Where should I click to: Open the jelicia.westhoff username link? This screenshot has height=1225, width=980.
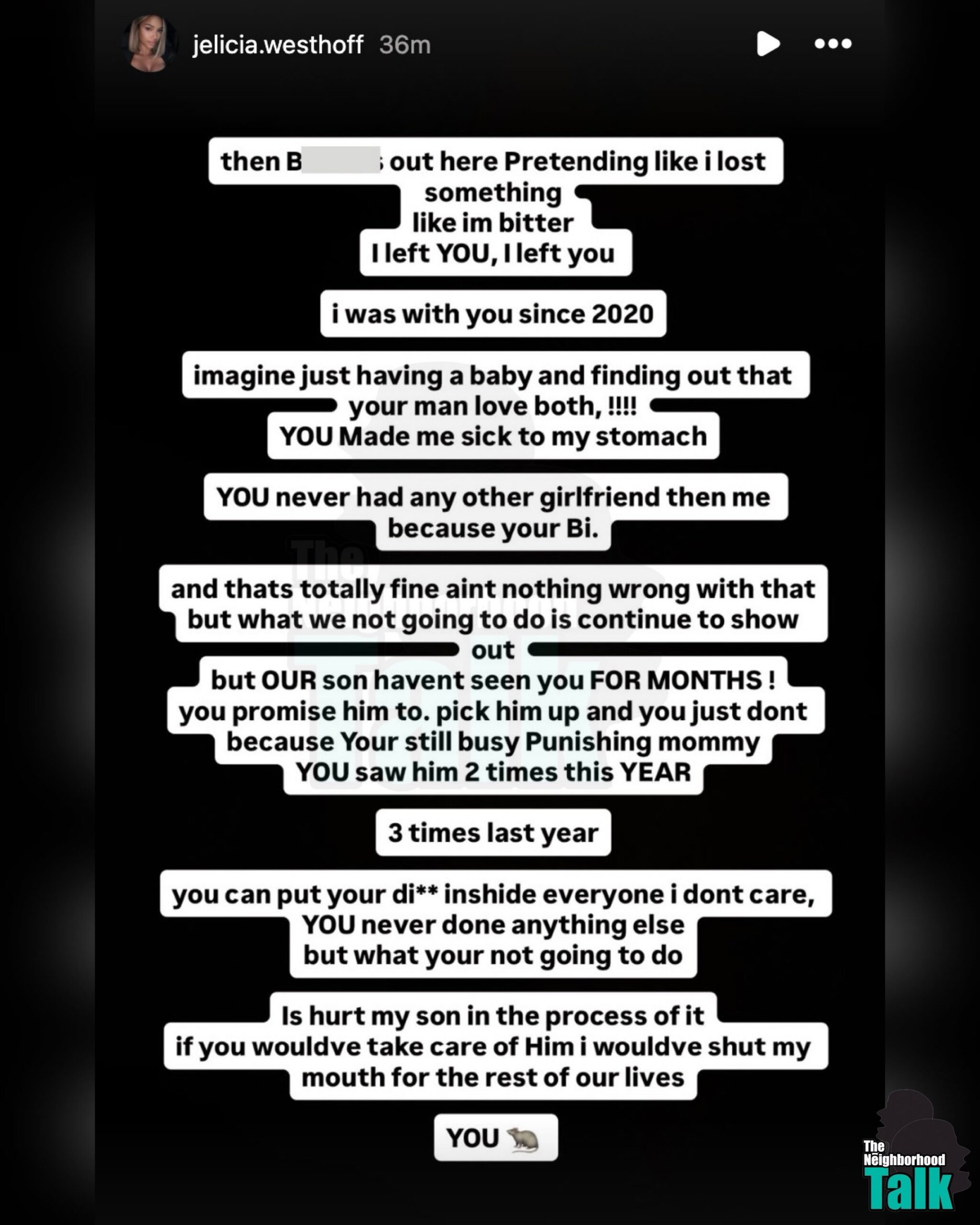278,45
